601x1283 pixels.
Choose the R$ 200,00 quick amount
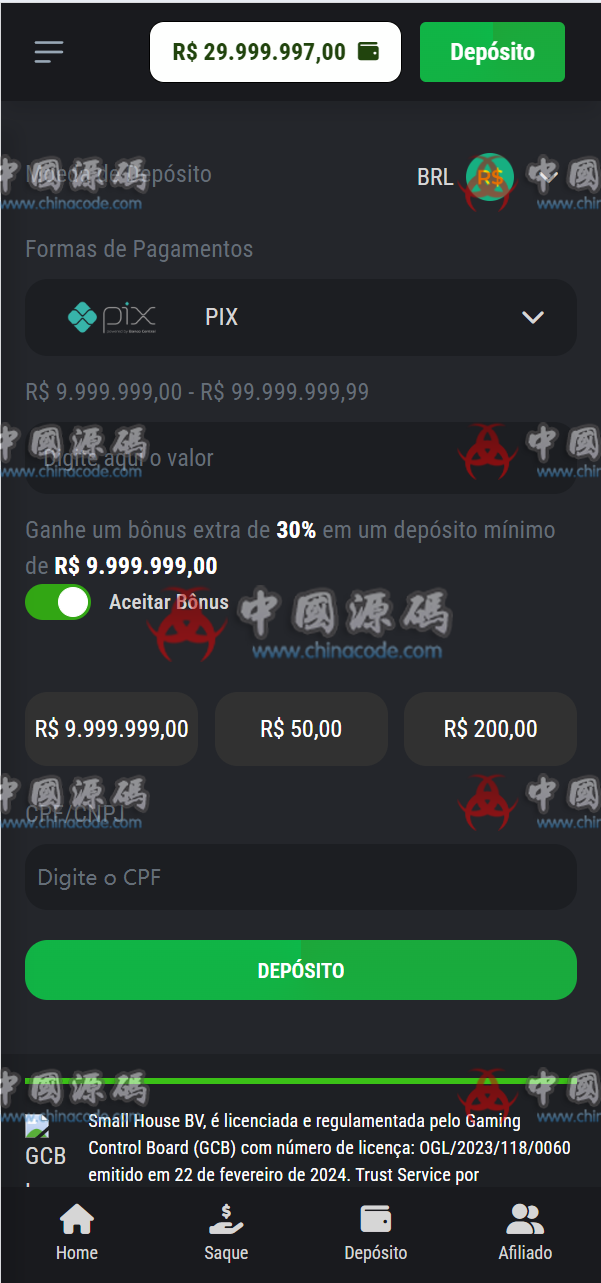pyautogui.click(x=490, y=729)
